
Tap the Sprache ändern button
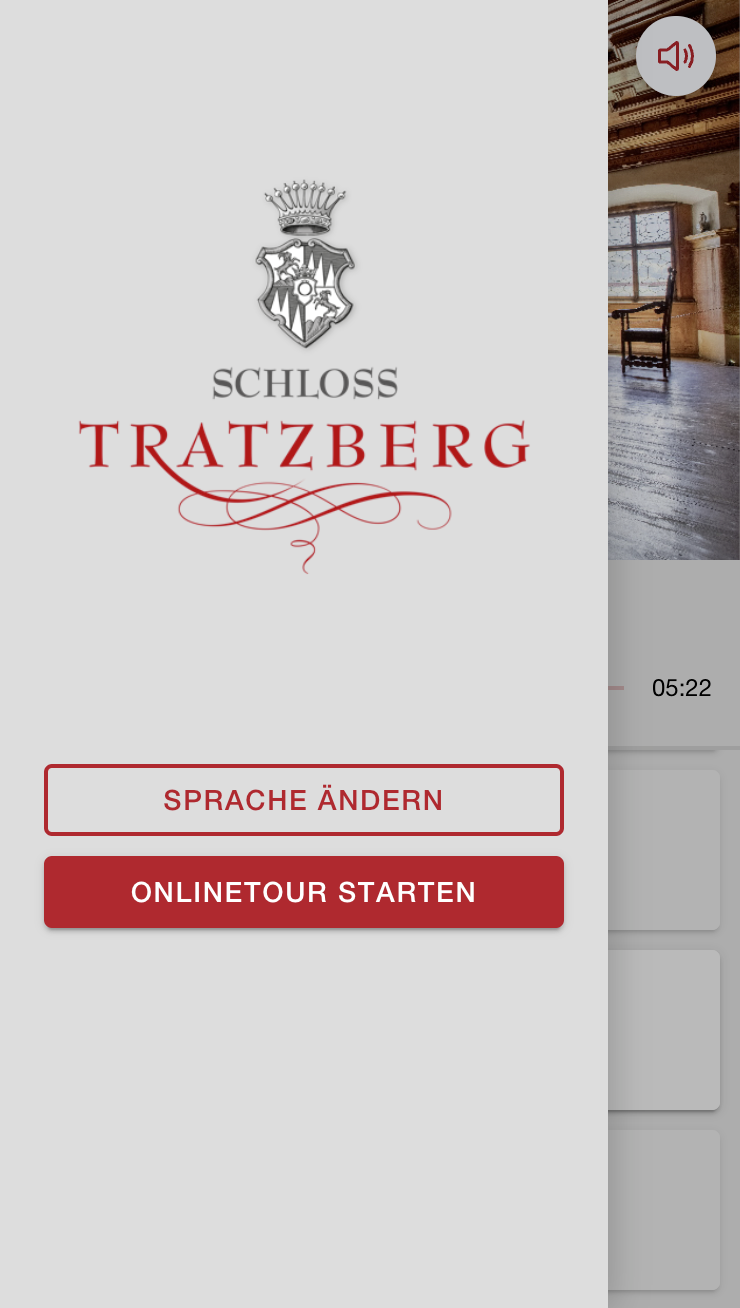point(303,800)
